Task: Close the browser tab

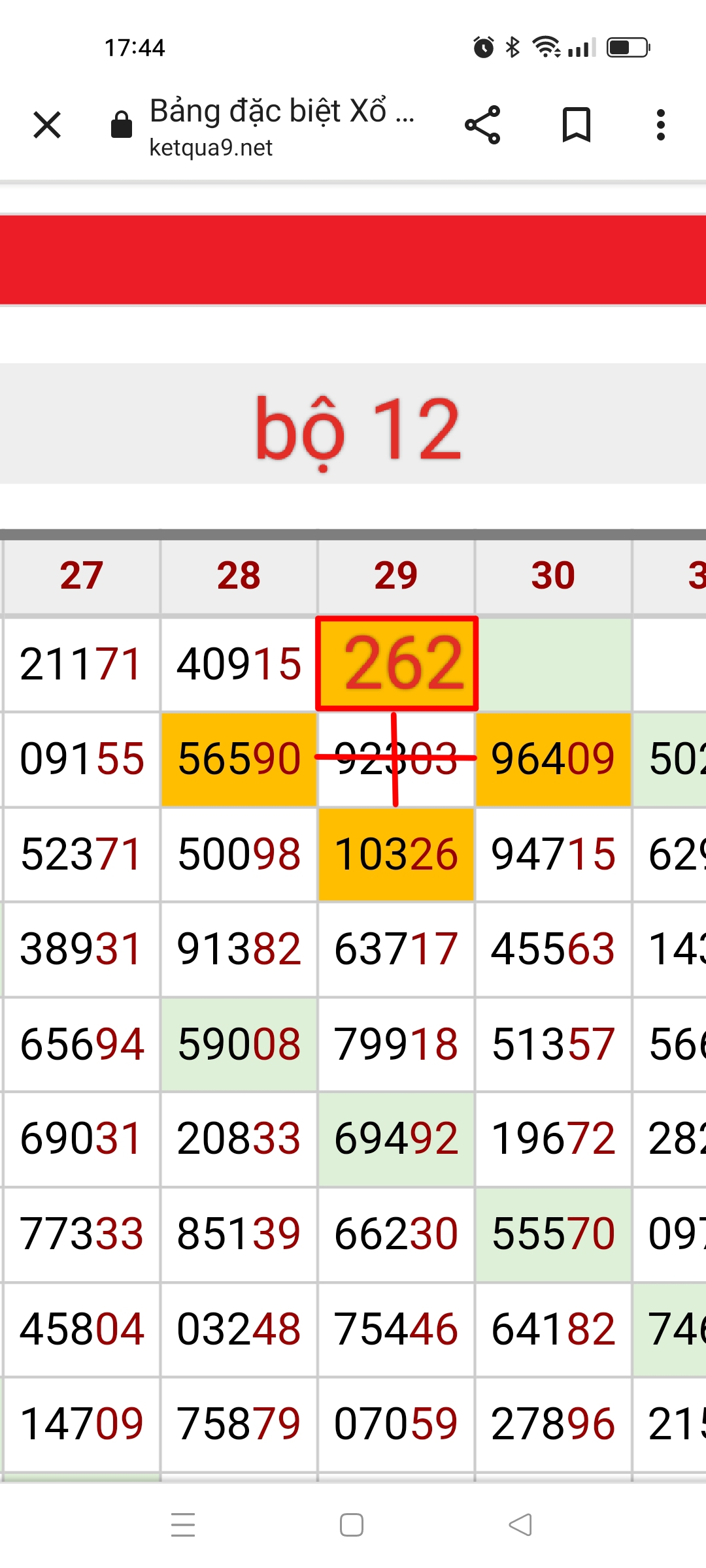Action: click(x=47, y=125)
